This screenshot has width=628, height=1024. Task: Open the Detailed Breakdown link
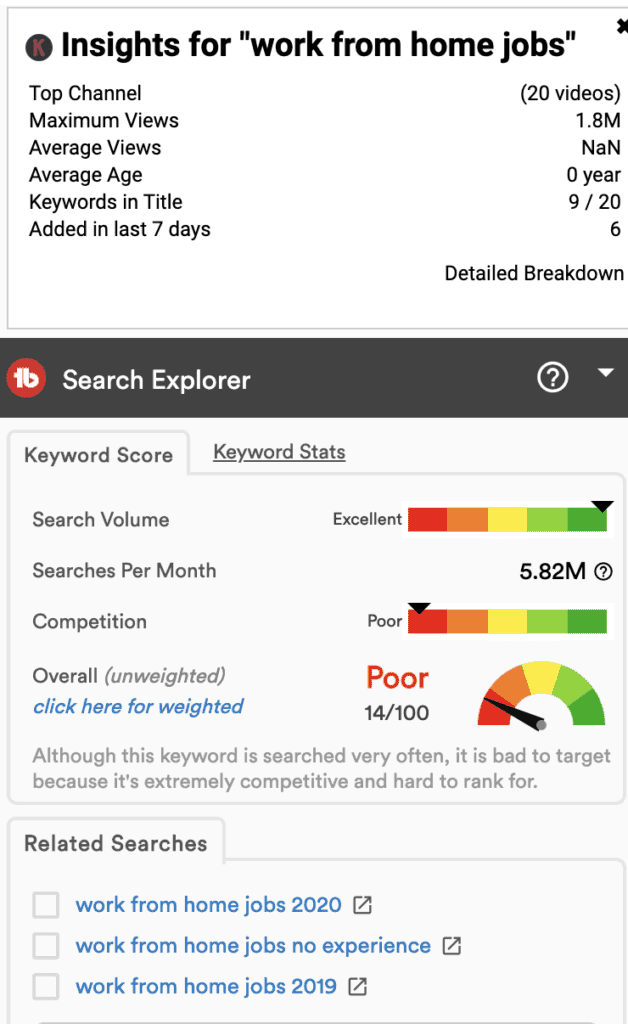pyautogui.click(x=534, y=273)
